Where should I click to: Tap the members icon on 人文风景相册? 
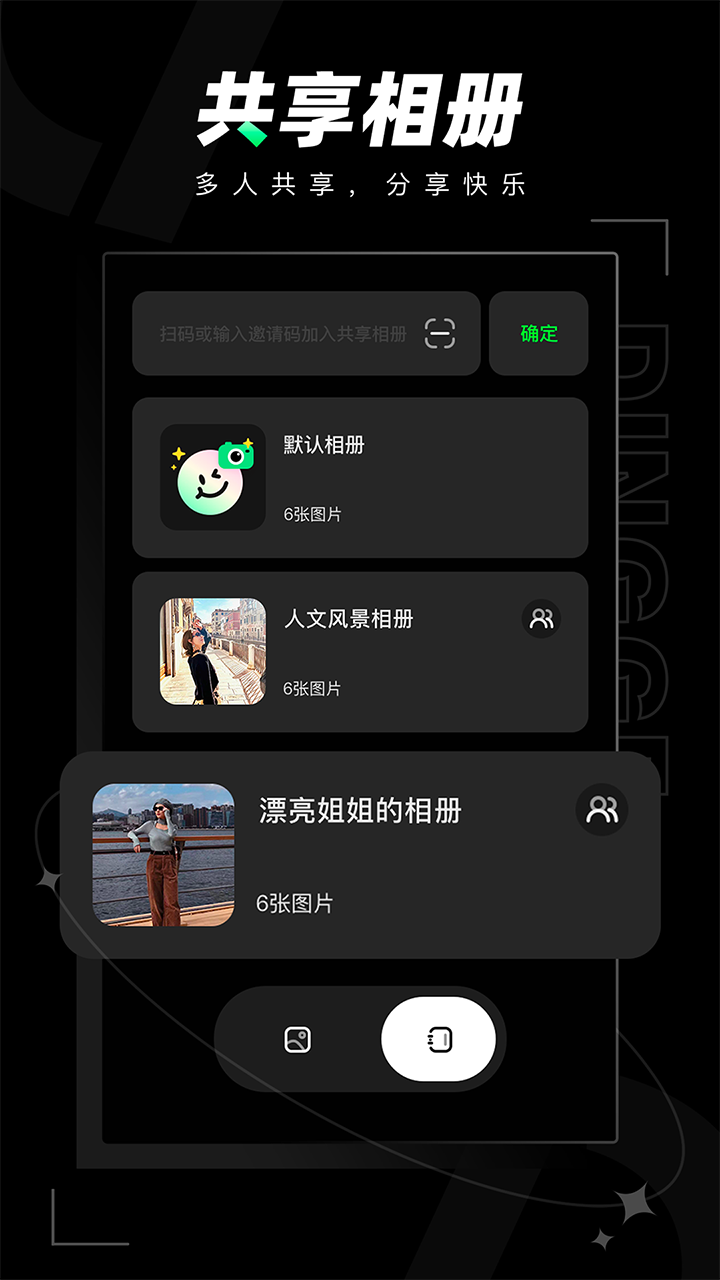[x=541, y=619]
